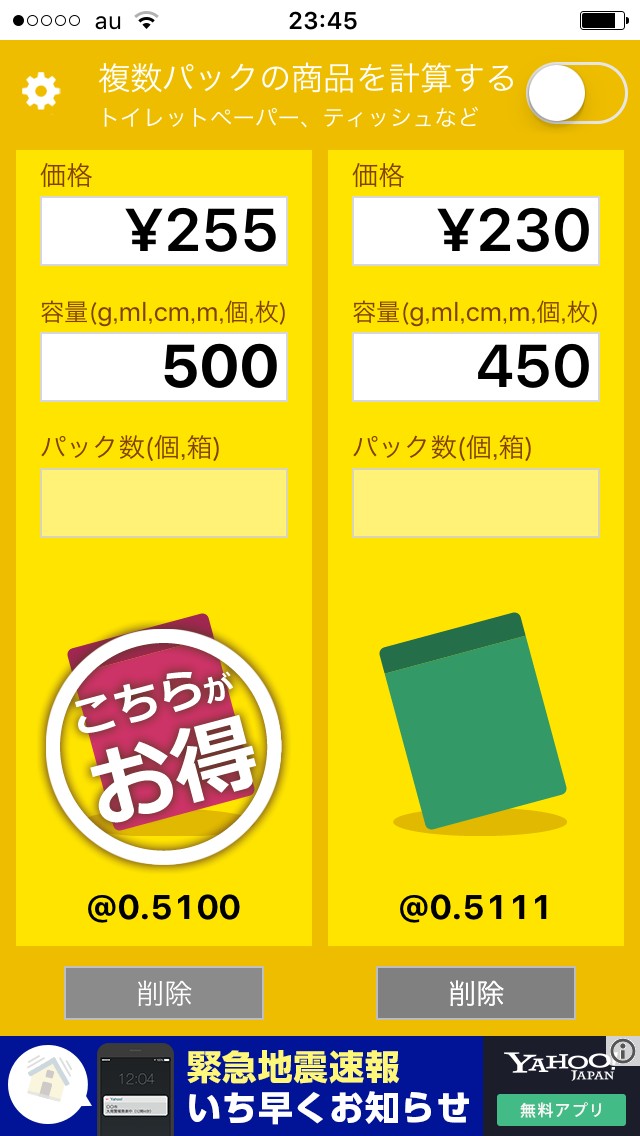This screenshot has width=640, height=1136.
Task: Tap the 無料アプリ button in the ad
Action: (x=561, y=1110)
